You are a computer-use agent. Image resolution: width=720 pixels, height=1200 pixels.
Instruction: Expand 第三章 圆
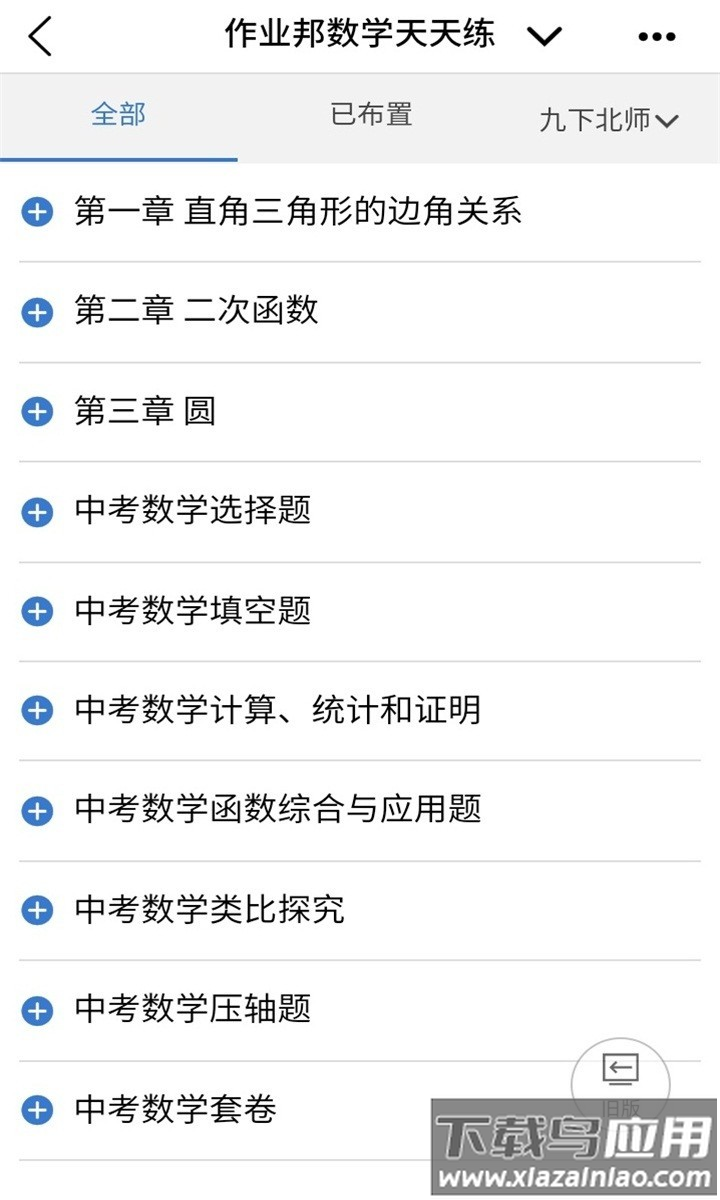click(37, 411)
